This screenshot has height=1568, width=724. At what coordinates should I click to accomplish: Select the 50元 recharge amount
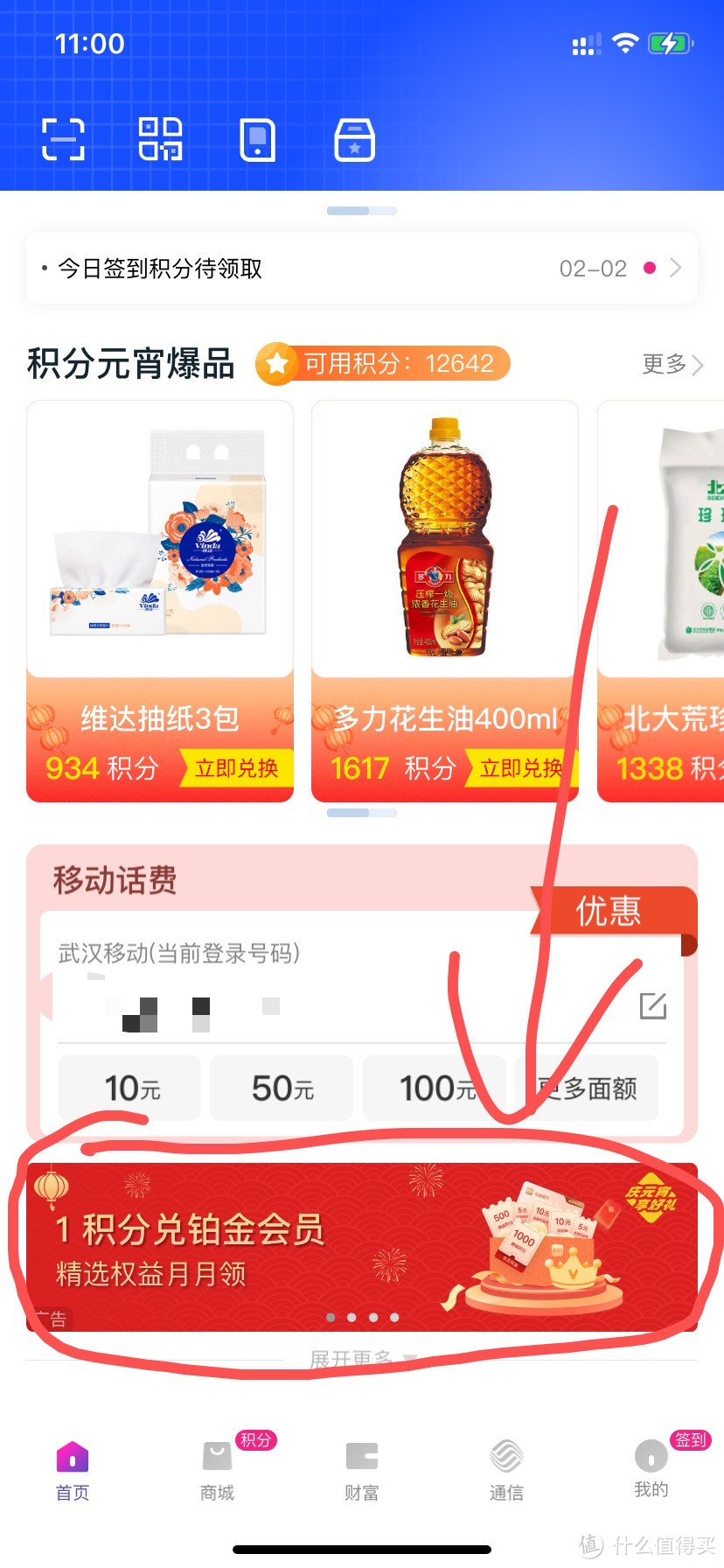[x=282, y=1088]
